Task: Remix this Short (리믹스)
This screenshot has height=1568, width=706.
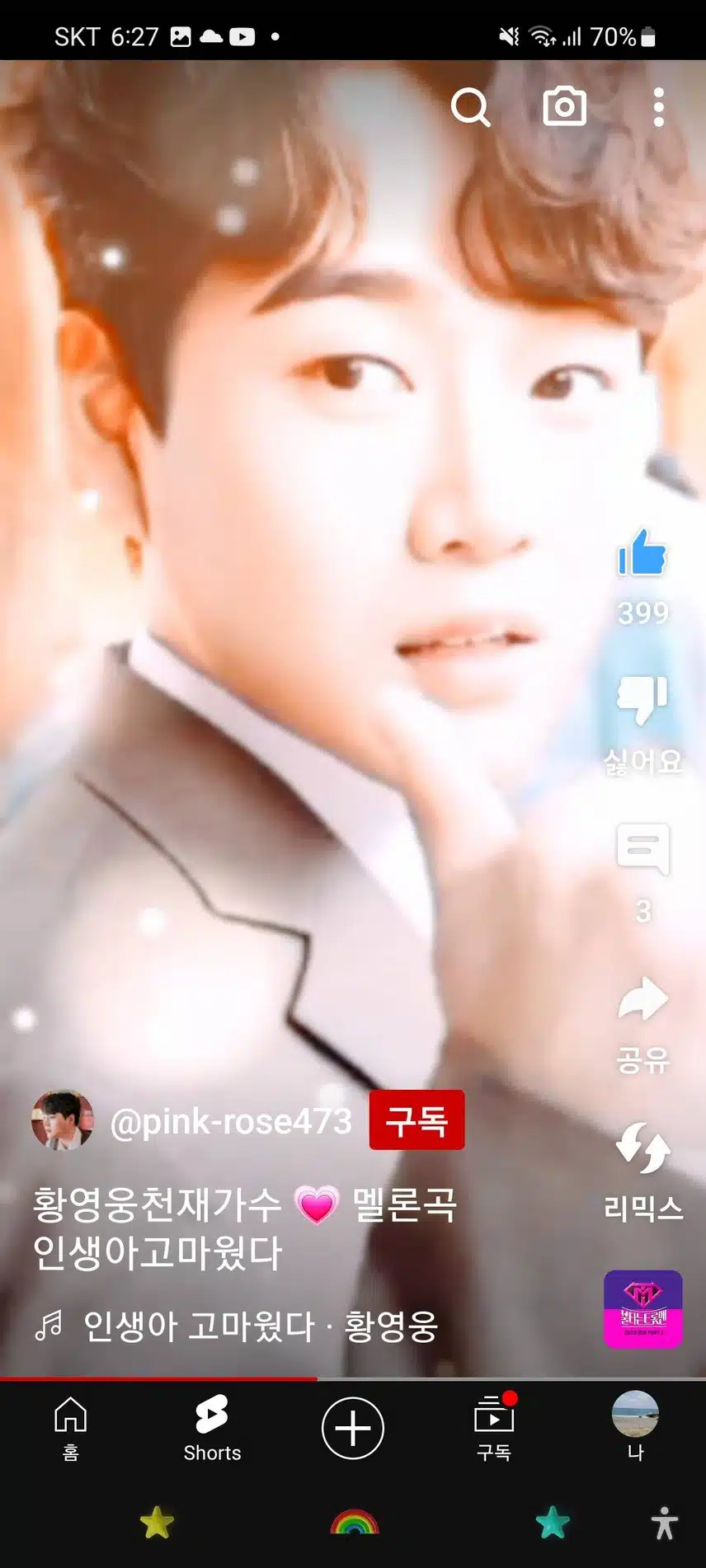Action: coord(642,1148)
